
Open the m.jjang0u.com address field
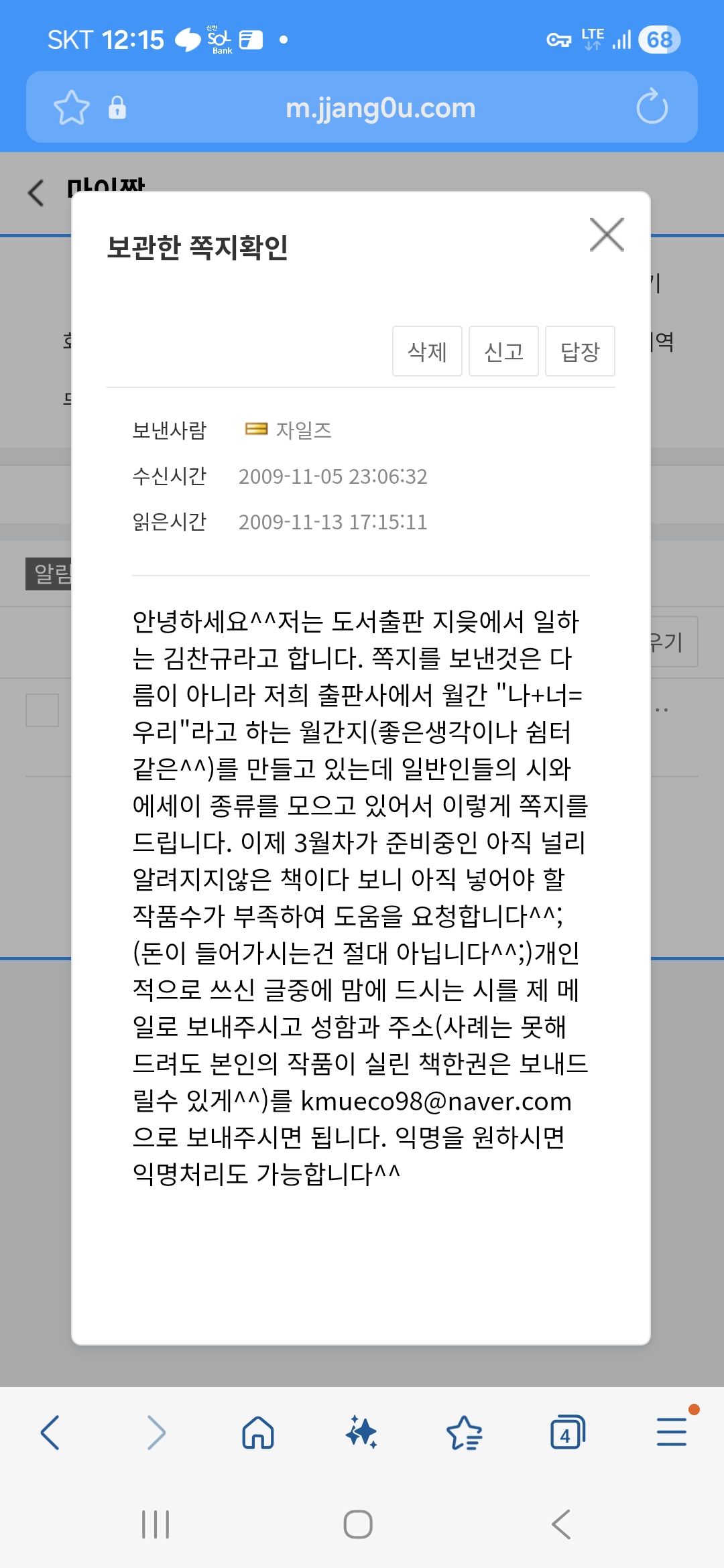380,108
